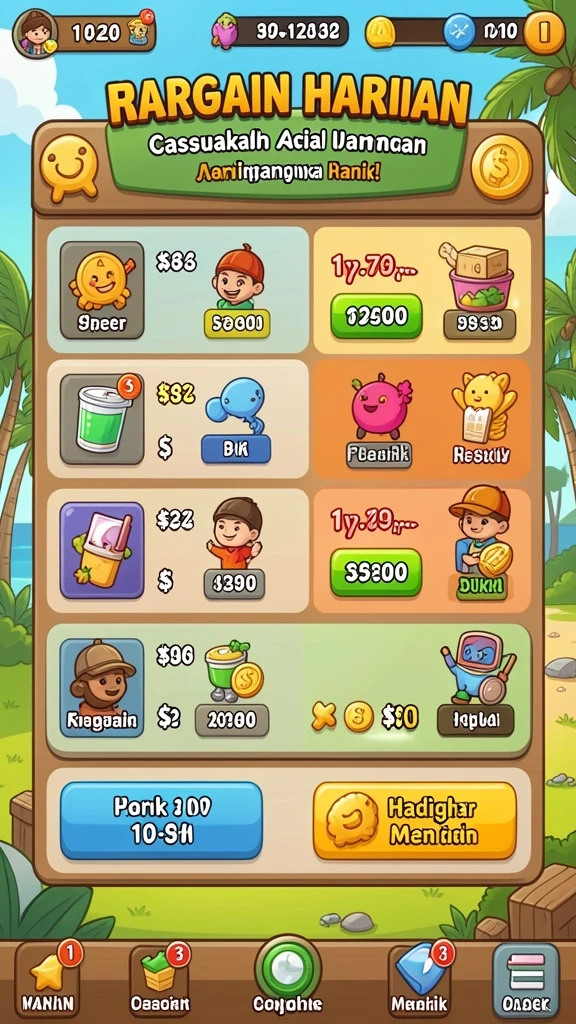
Task: Tap the big blue Ponk 300 button
Action: coord(161,820)
